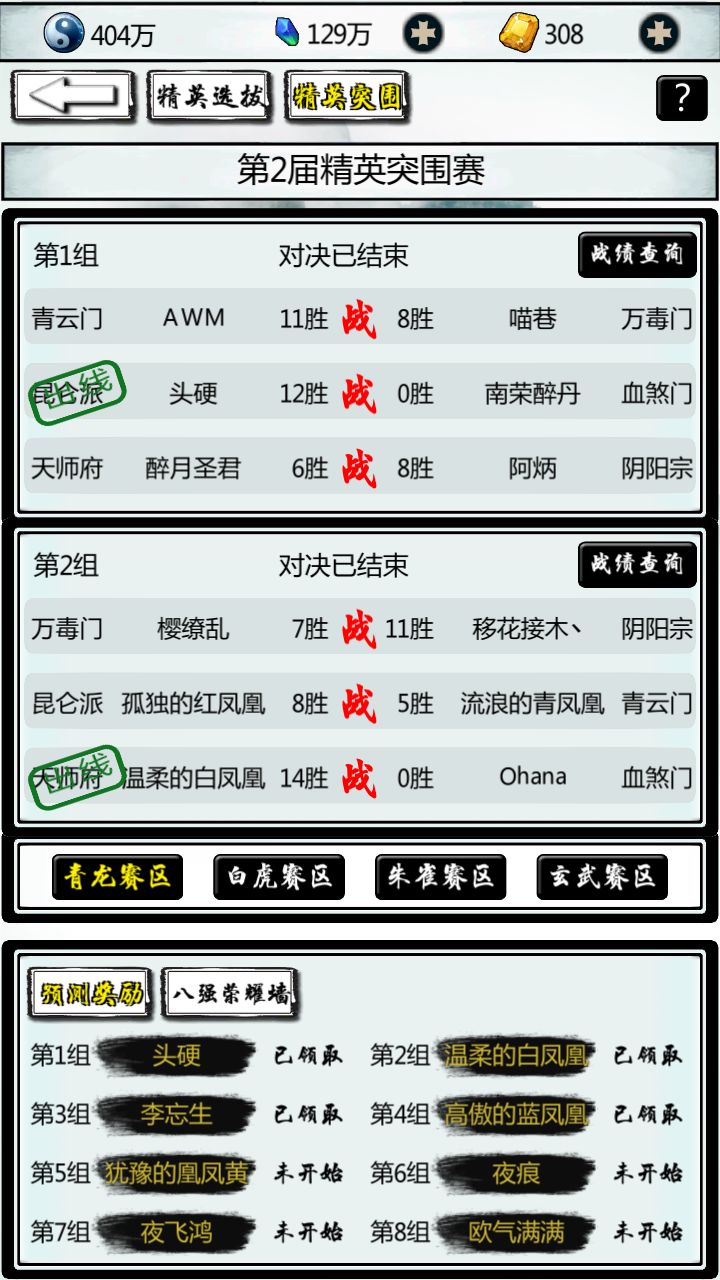This screenshot has height=1280, width=720.
Task: Open 战绩查询 for 第2组
Action: click(x=637, y=564)
